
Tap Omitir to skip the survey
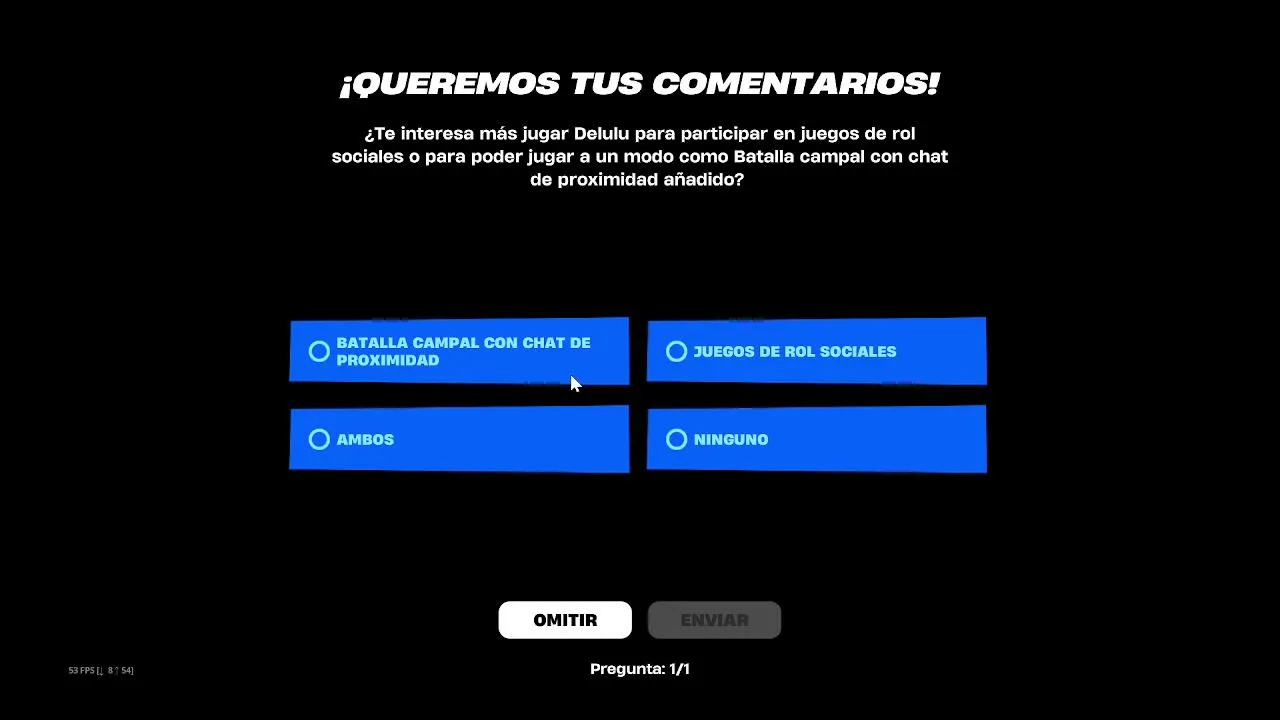565,620
